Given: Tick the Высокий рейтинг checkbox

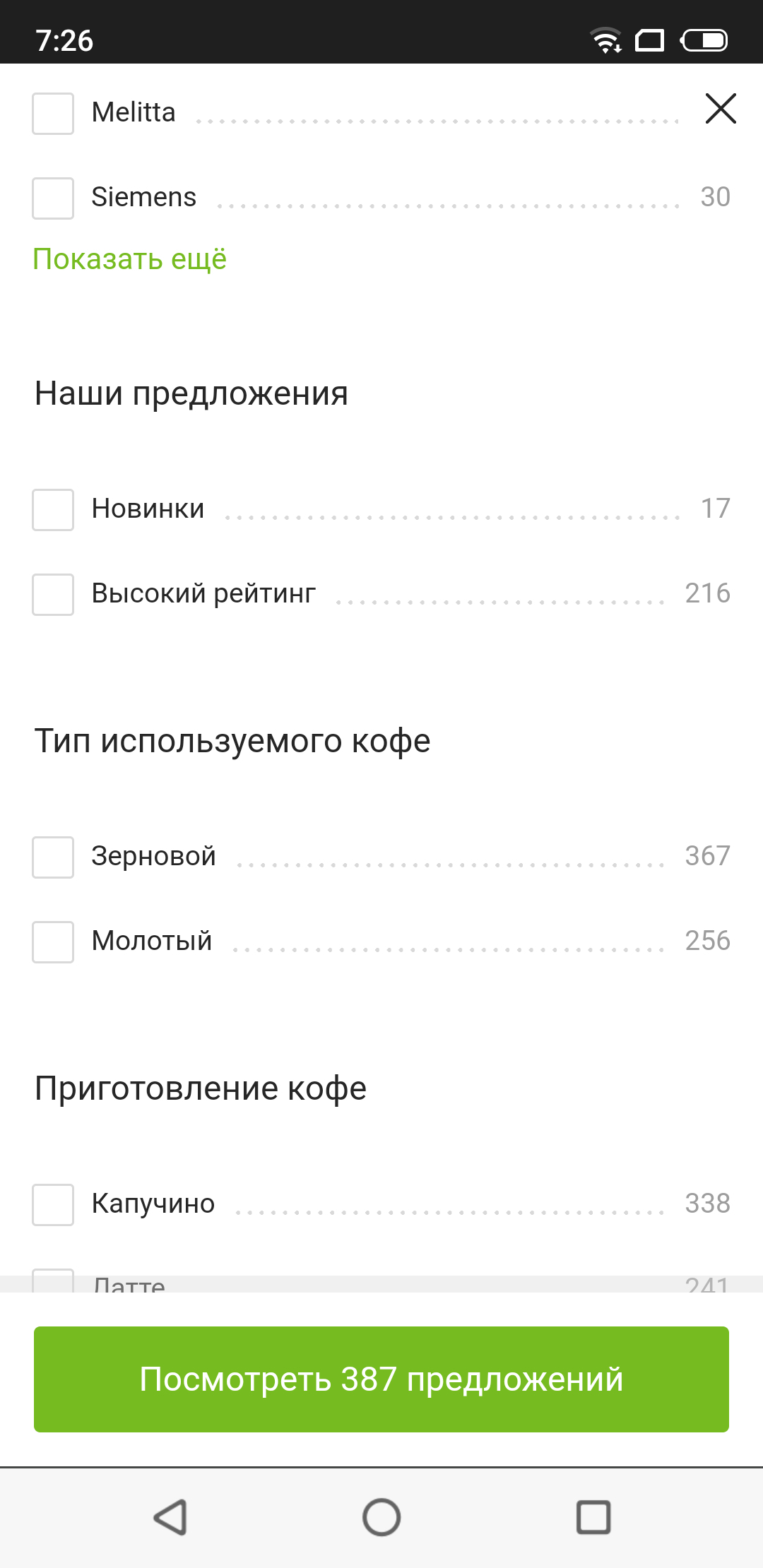Looking at the screenshot, I should [x=53, y=595].
